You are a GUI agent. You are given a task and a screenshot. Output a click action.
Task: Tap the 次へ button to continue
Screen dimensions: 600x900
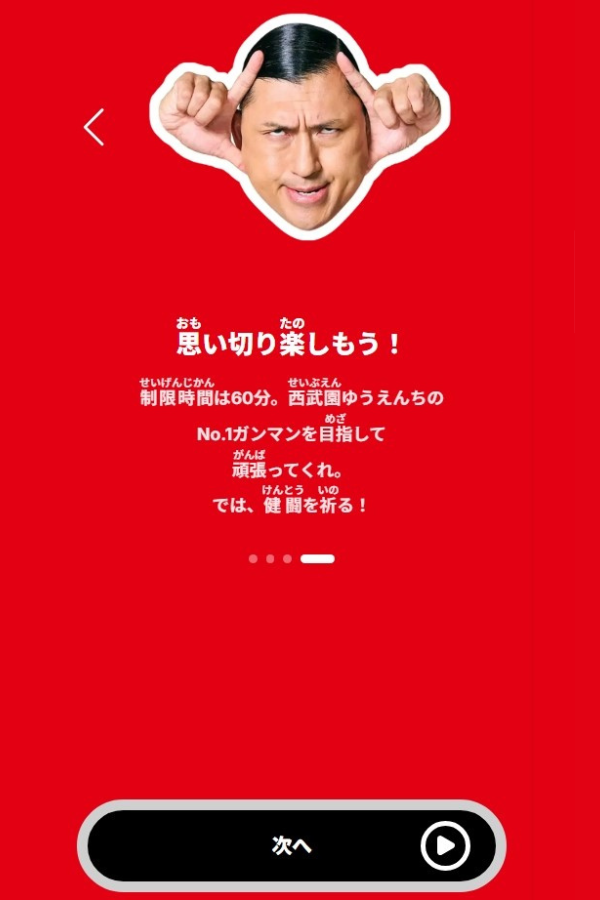(x=292, y=846)
